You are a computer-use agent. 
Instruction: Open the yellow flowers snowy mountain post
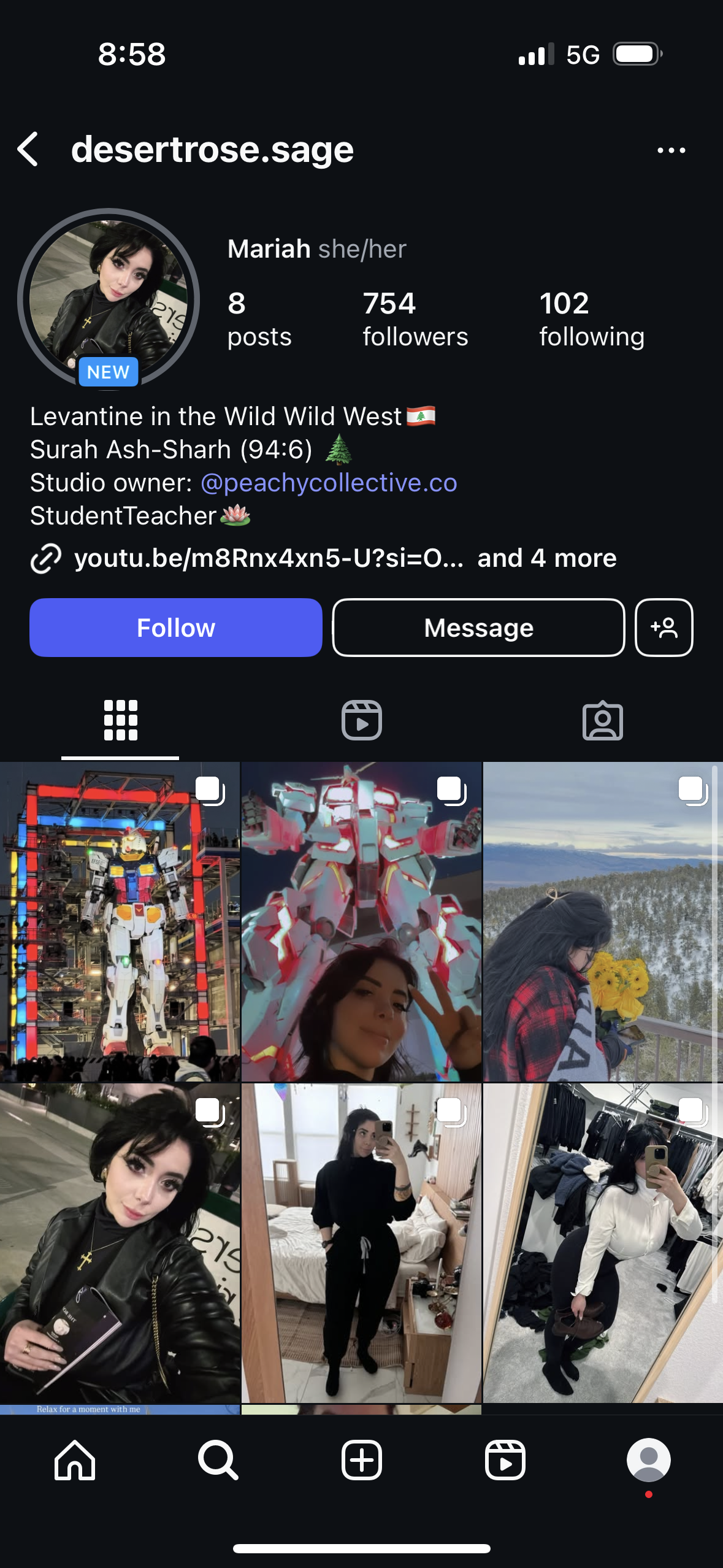point(603,921)
